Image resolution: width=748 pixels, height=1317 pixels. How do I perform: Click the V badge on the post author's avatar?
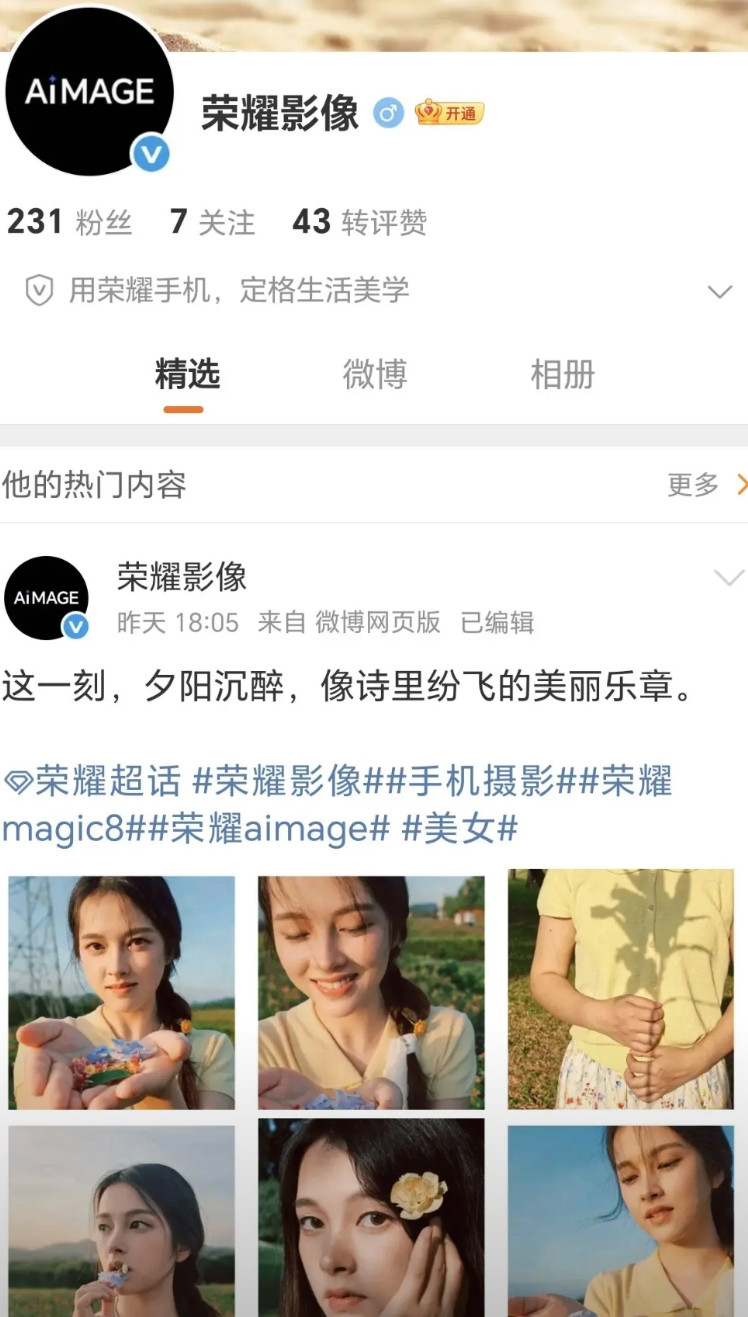(73, 625)
